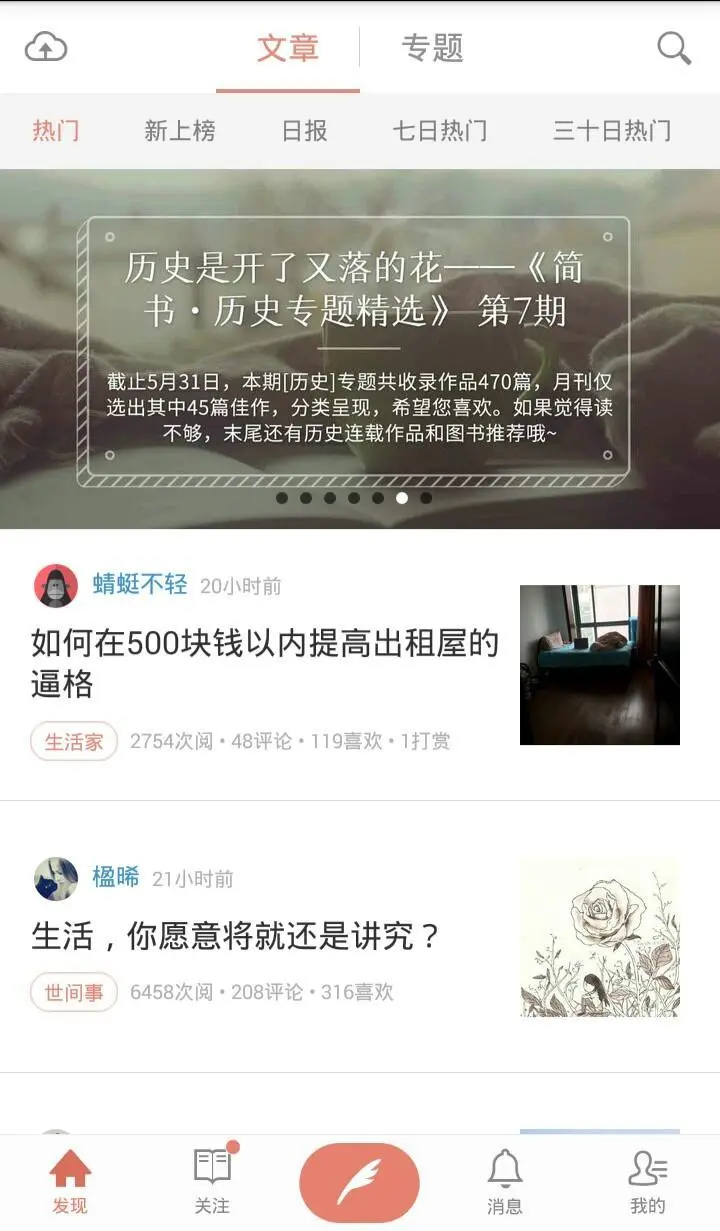Image resolution: width=720 pixels, height=1231 pixels.
Task: Open the 历史专题精选 第7期 banner
Action: click(x=358, y=345)
